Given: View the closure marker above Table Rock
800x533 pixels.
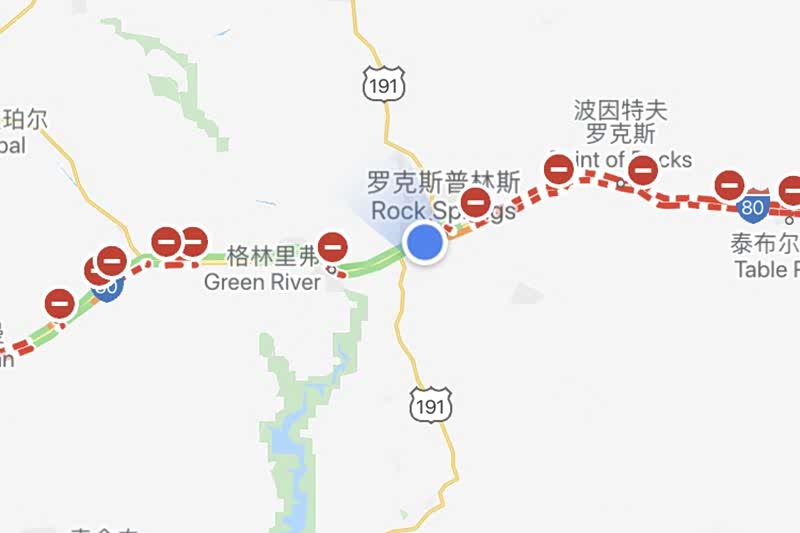Looking at the screenshot, I should point(729,186).
